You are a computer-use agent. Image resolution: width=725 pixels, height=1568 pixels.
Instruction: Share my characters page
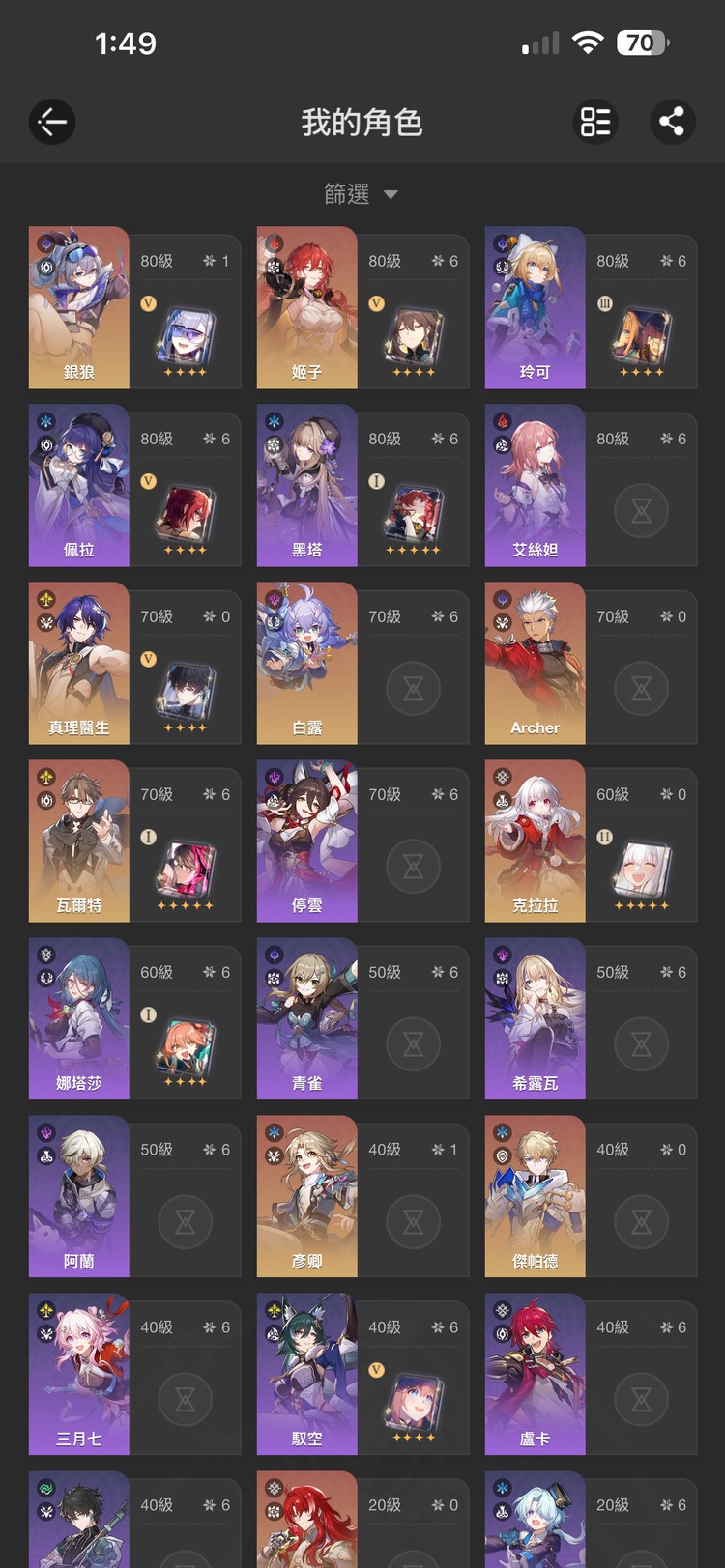coord(672,122)
